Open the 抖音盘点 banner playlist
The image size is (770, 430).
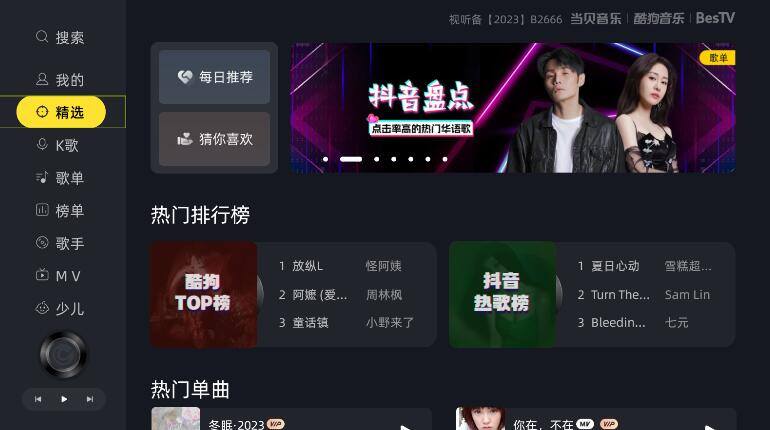[x=512, y=108]
